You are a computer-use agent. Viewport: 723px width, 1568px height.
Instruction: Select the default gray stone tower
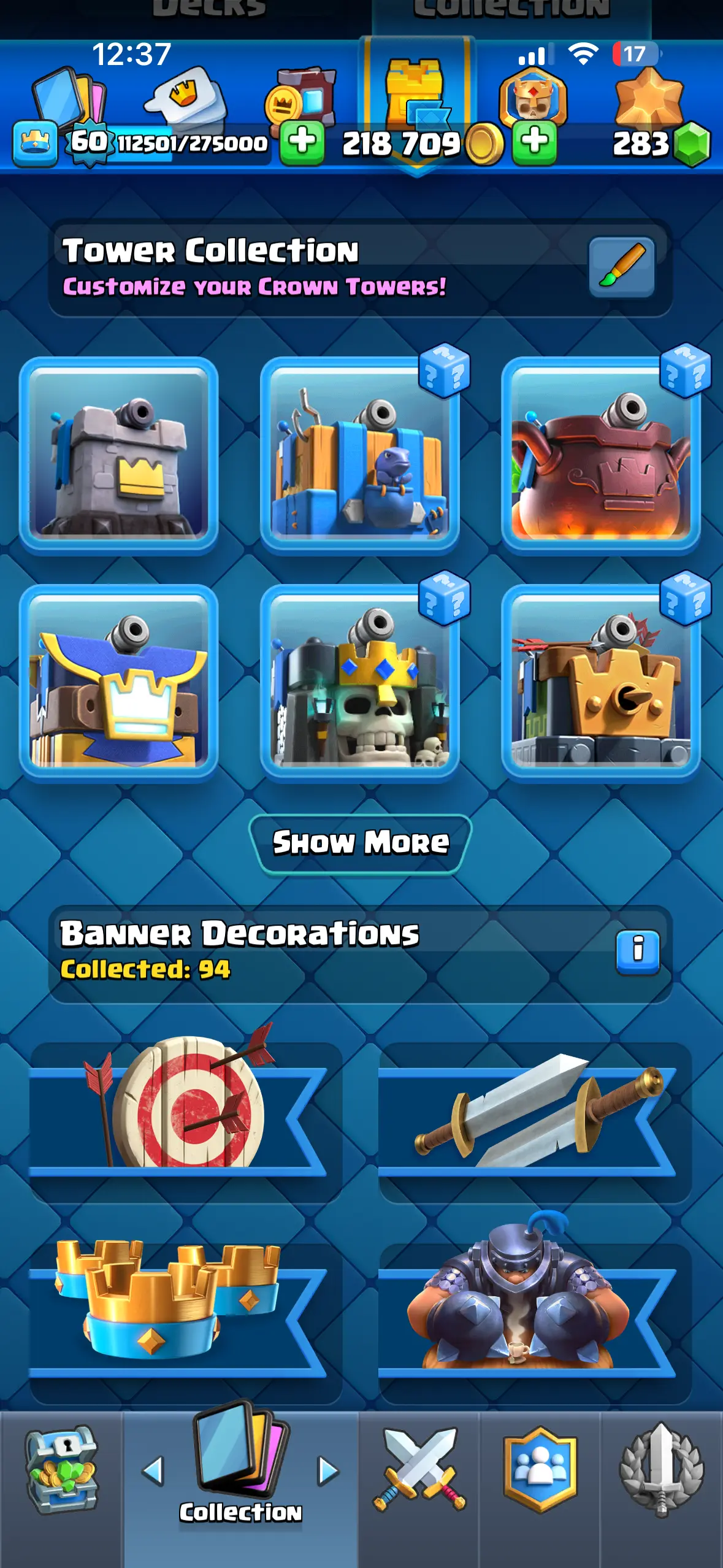[119, 456]
